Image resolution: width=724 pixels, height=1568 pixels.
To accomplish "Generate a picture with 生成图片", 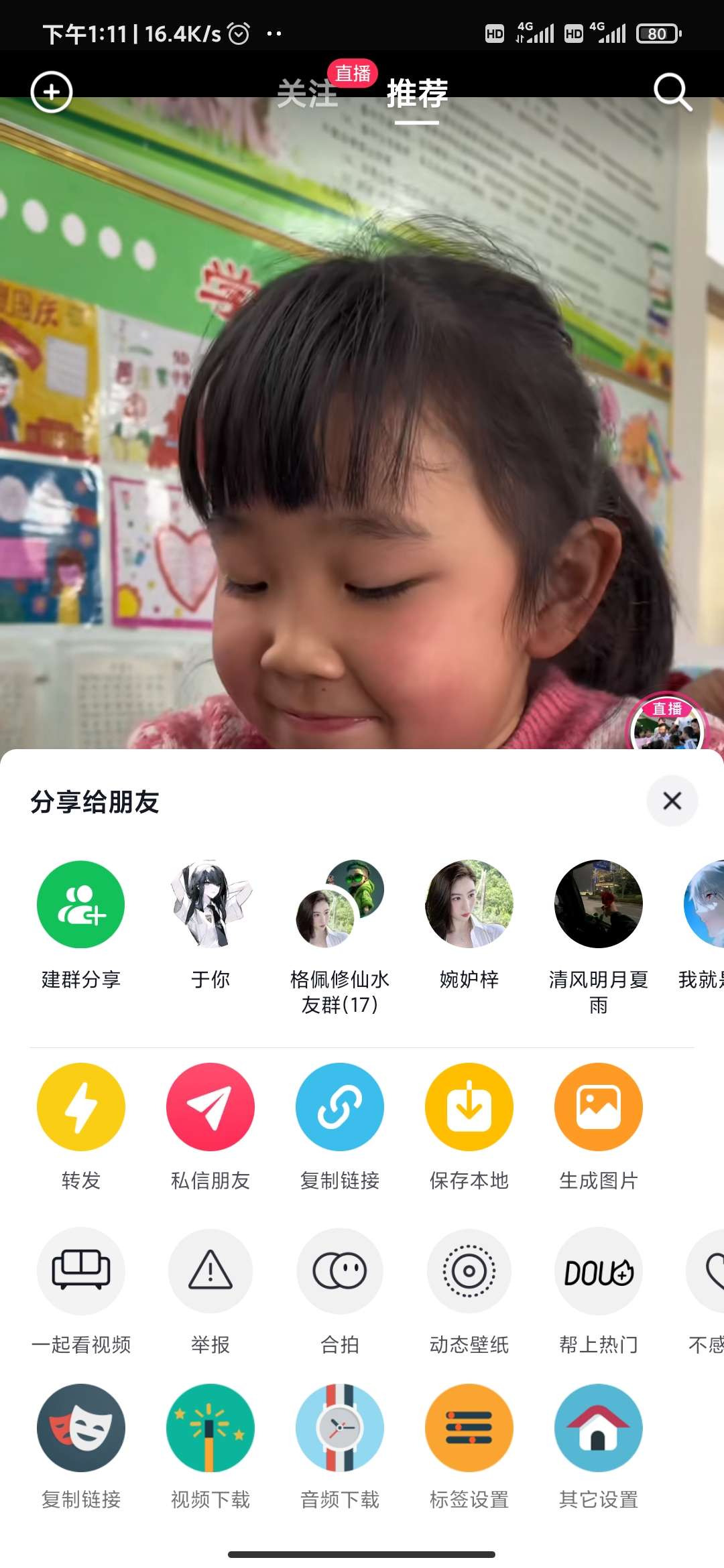I will tap(599, 1107).
